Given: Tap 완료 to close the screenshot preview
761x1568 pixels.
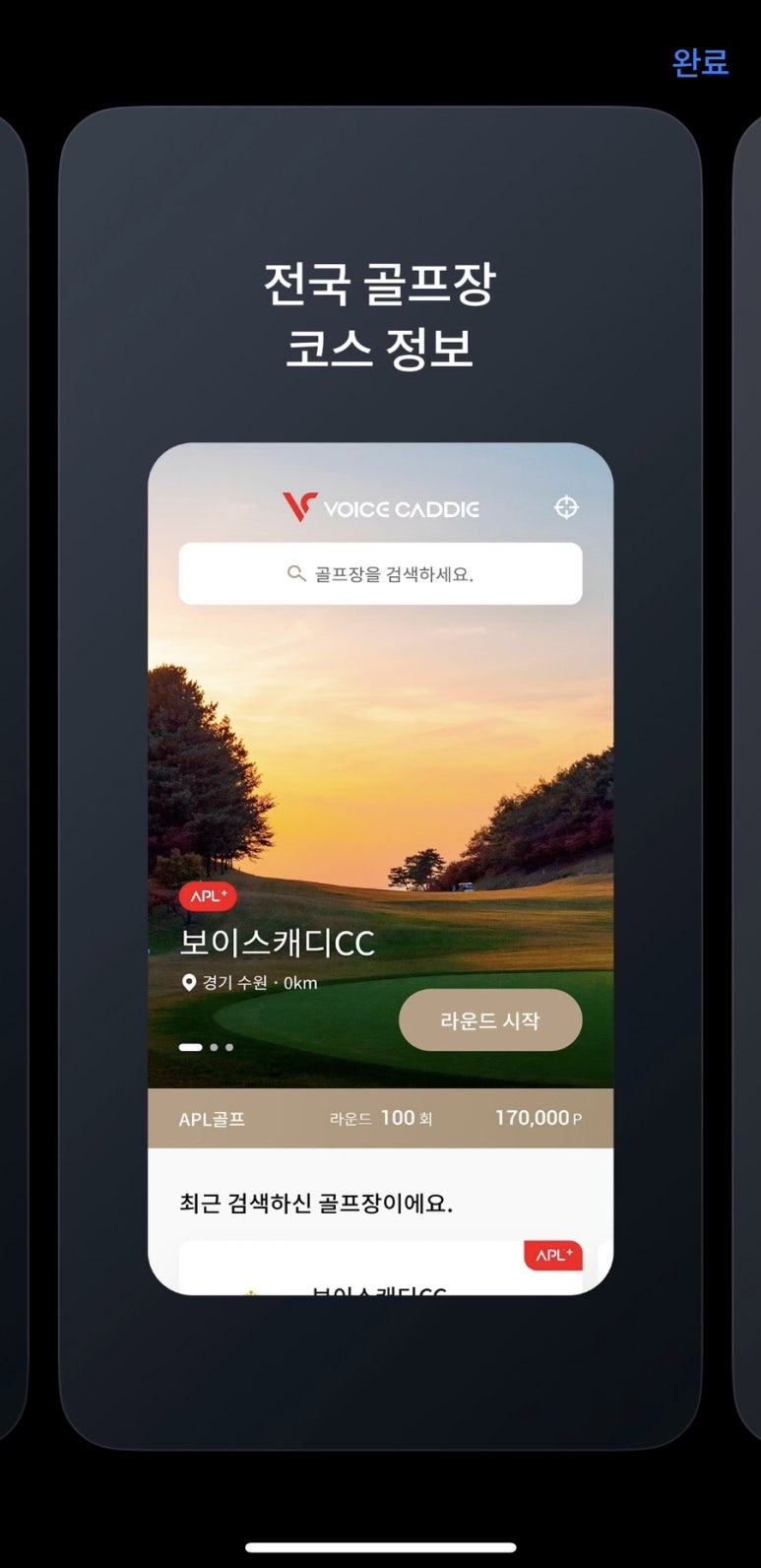Looking at the screenshot, I should point(700,62).
